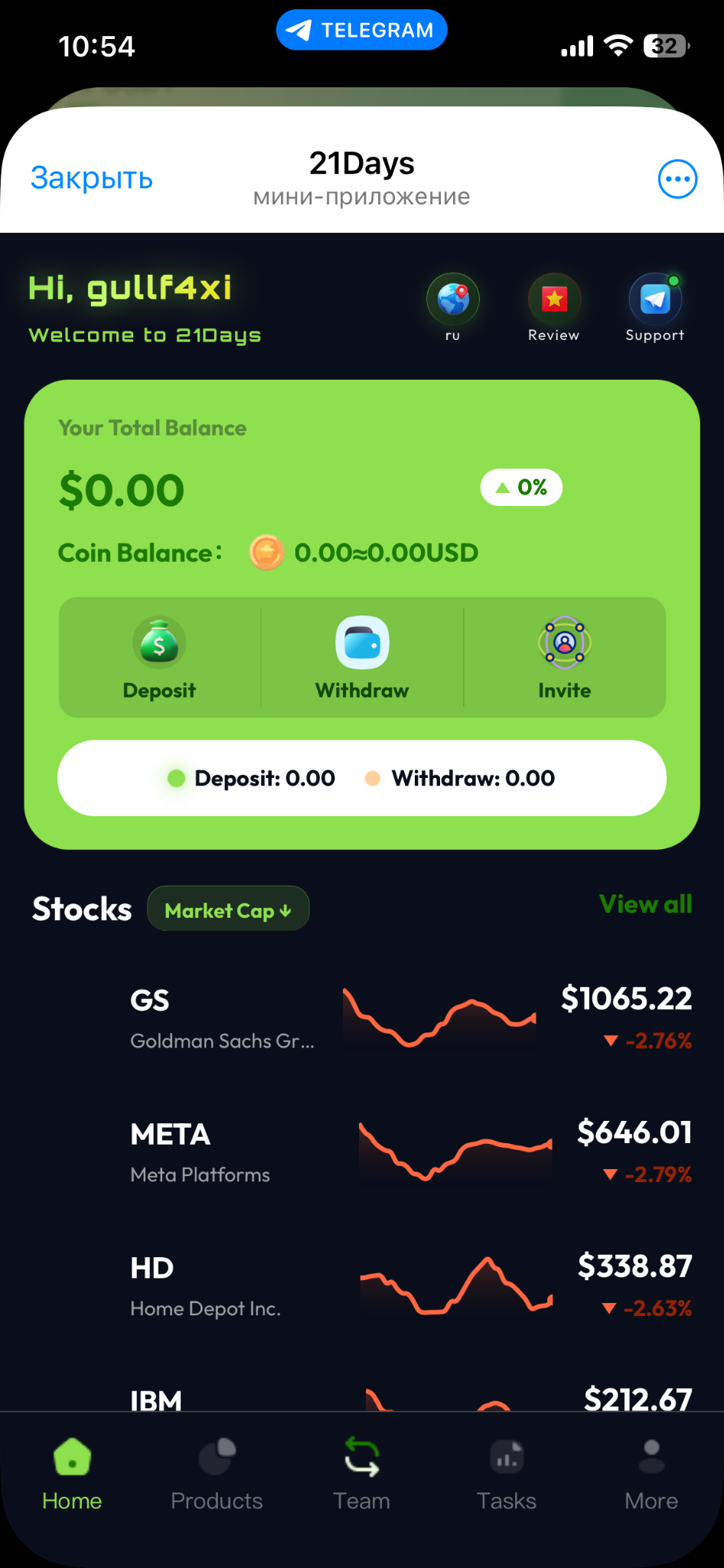Open the Withdraw option
This screenshot has width=724, height=1568.
[362, 658]
